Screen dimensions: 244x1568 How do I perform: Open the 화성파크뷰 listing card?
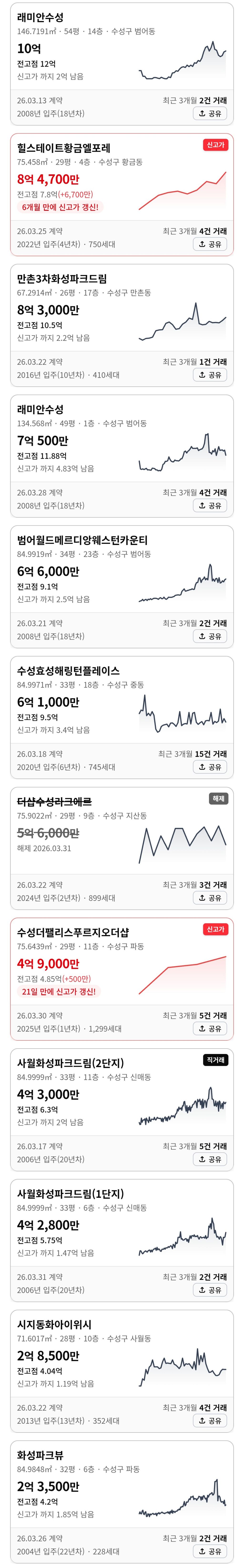tap(122, 1502)
